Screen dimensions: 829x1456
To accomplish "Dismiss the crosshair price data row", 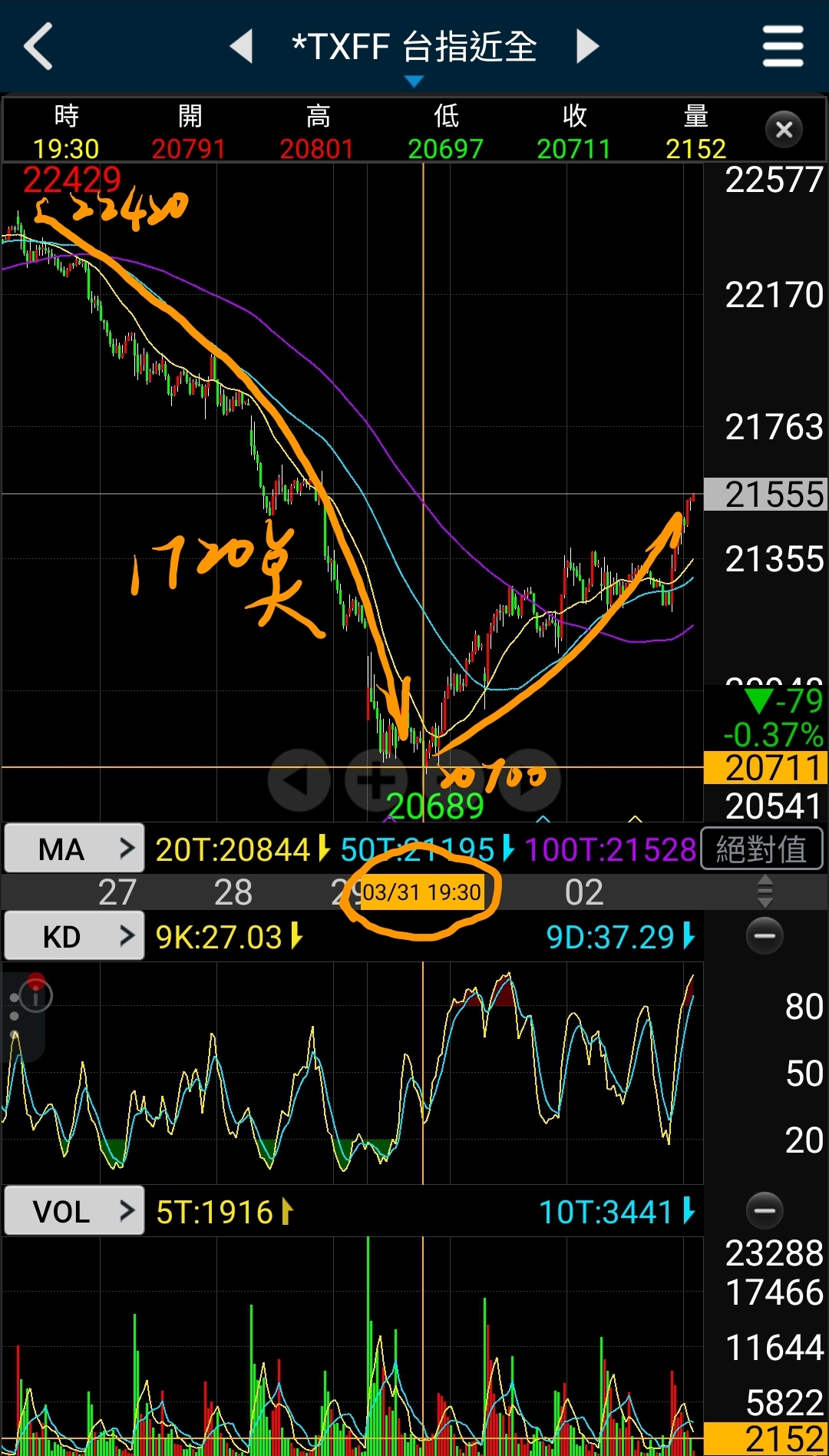I will 784,130.
